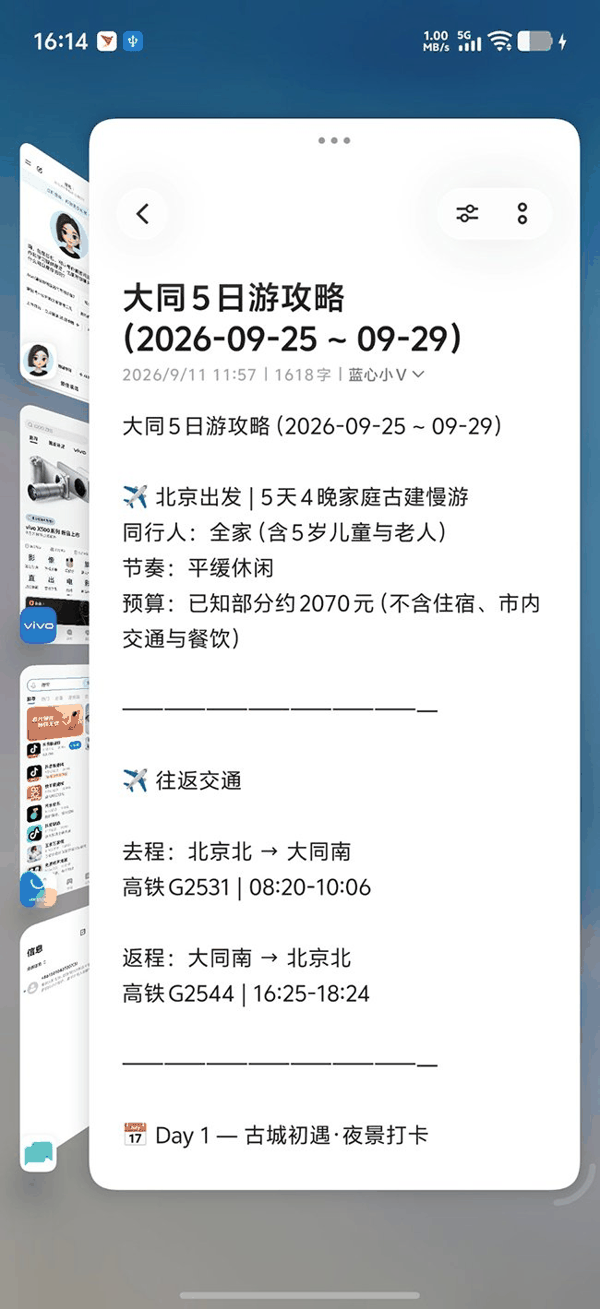Tap the back arrow in the note
600x1309 pixels.
[x=142, y=213]
